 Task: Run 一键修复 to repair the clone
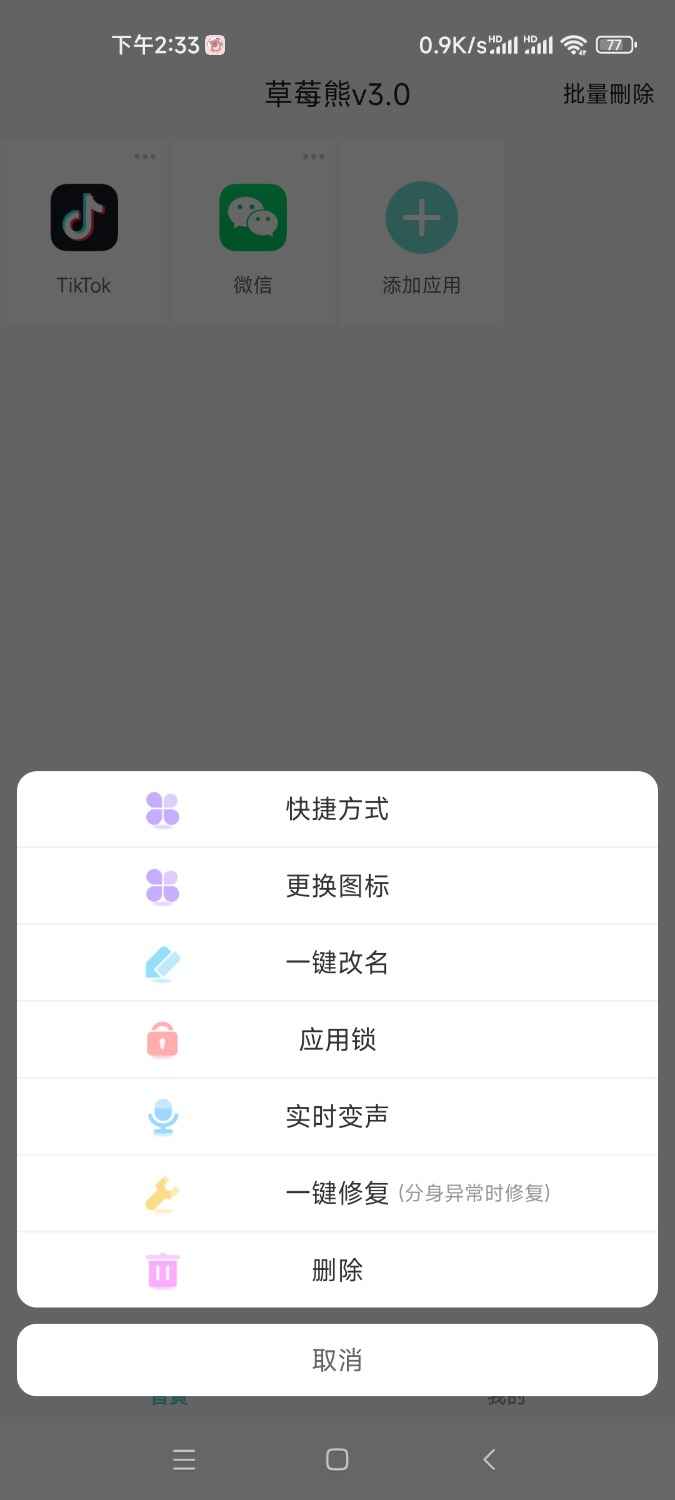[x=337, y=1193]
